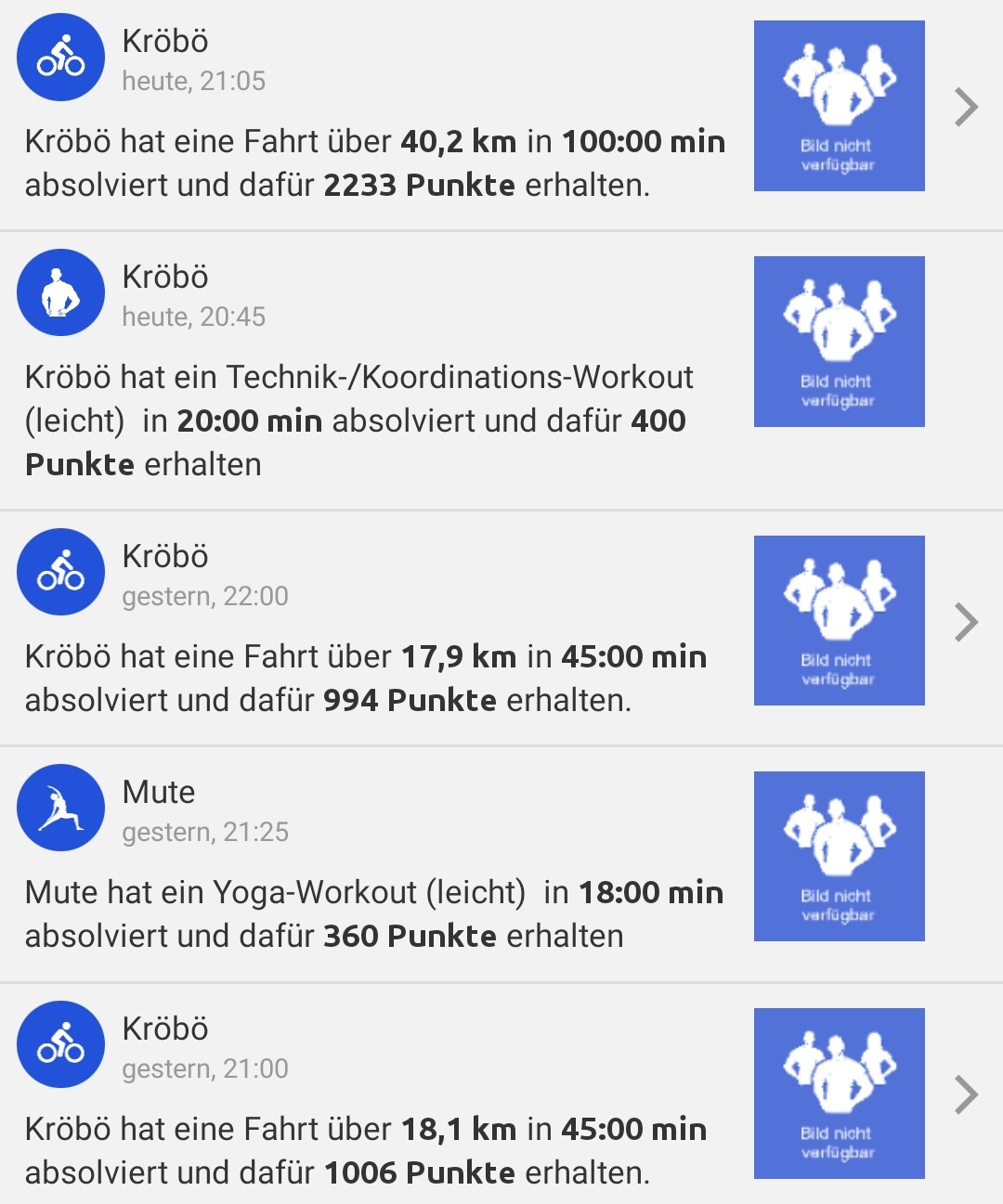Click the 'Bild nicht verfügbar' placeholder on the top ride
1003x1204 pixels.
coord(839,104)
